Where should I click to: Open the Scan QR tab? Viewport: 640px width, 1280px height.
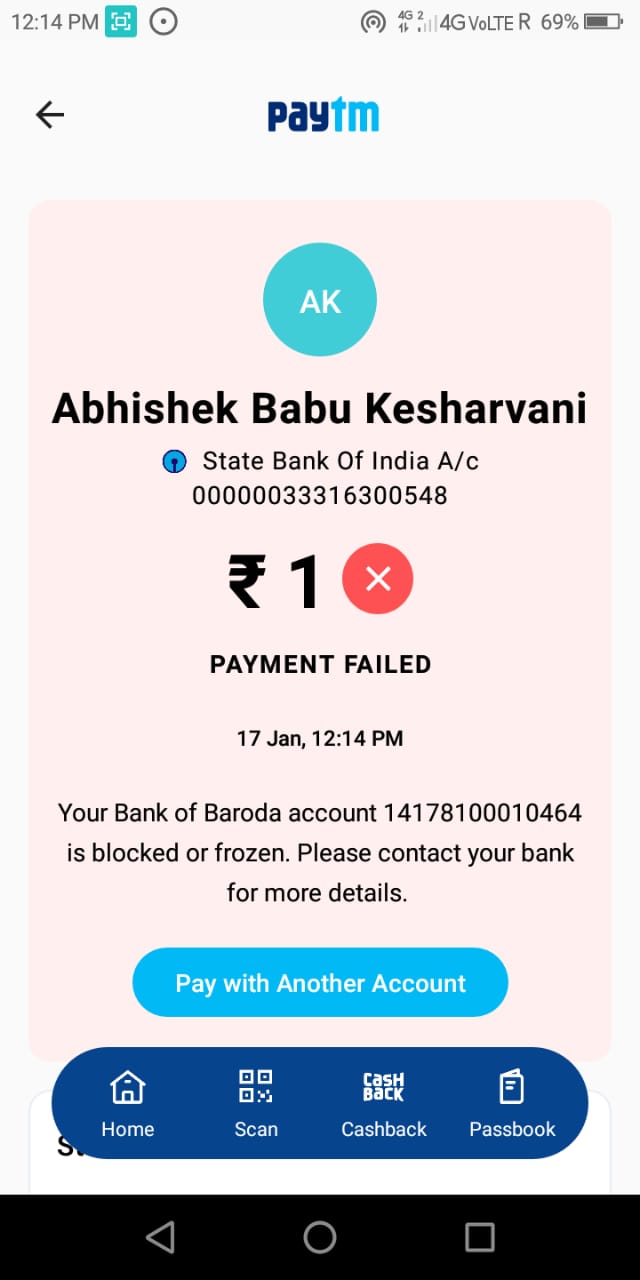click(256, 1103)
